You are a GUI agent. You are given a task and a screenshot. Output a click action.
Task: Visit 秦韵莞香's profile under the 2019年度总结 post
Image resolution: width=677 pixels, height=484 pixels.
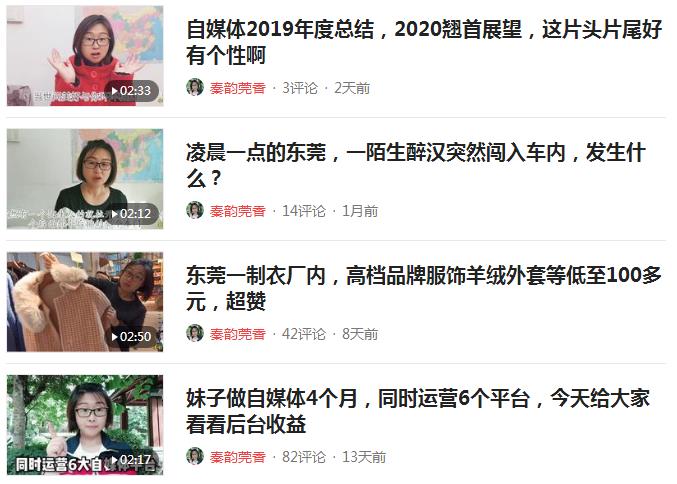(237, 88)
